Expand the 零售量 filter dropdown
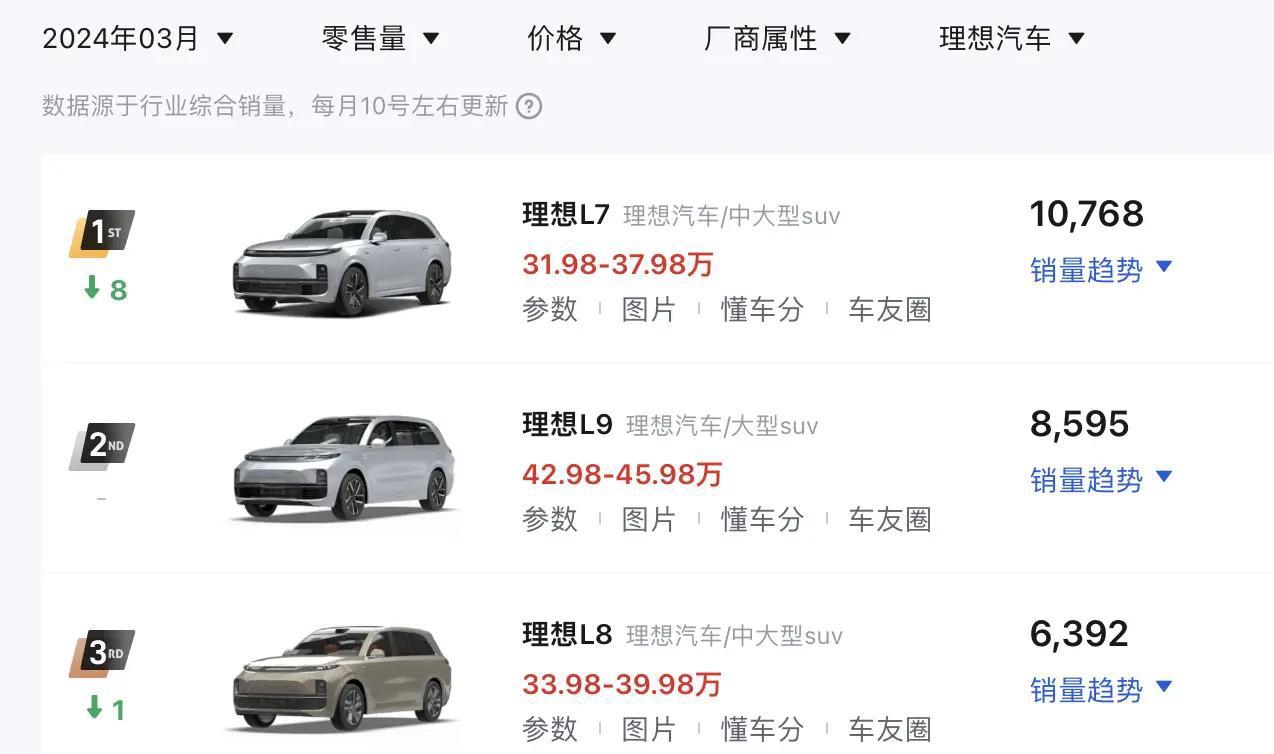1274x754 pixels. 380,39
